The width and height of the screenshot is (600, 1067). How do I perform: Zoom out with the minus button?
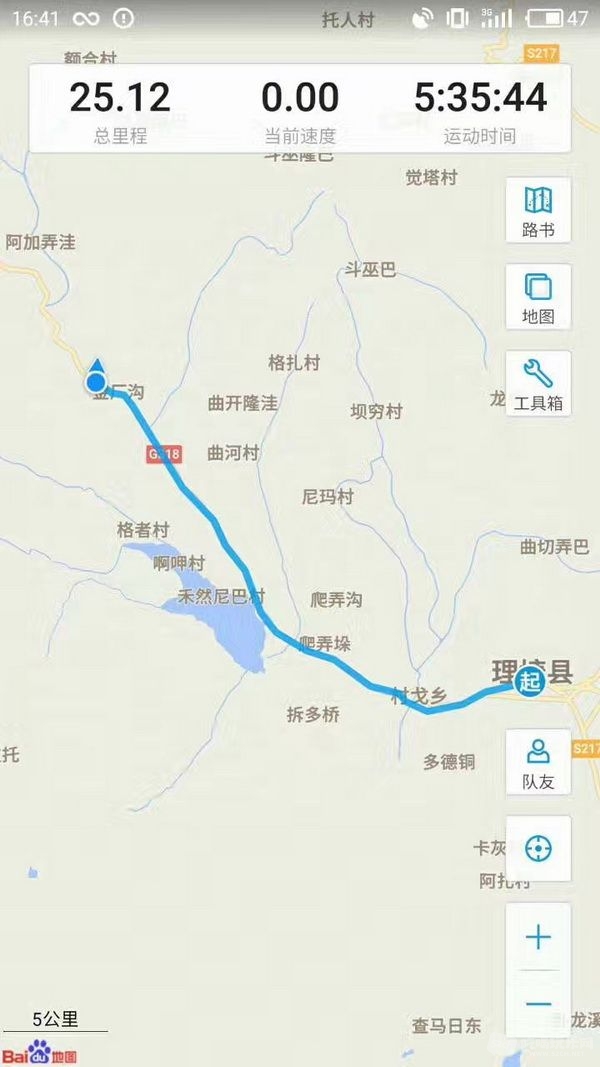click(538, 1004)
